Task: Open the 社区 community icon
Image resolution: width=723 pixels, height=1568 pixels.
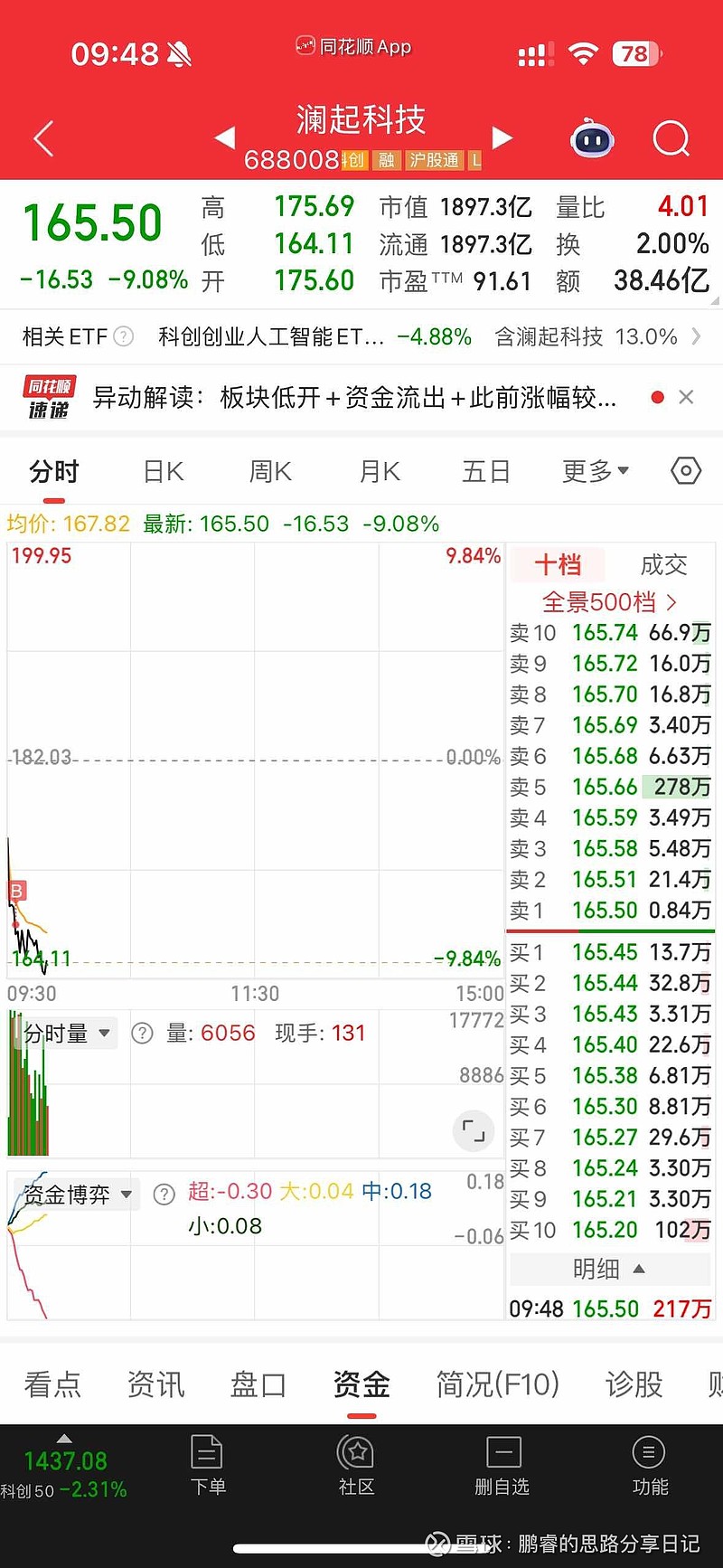Action: click(x=356, y=1466)
